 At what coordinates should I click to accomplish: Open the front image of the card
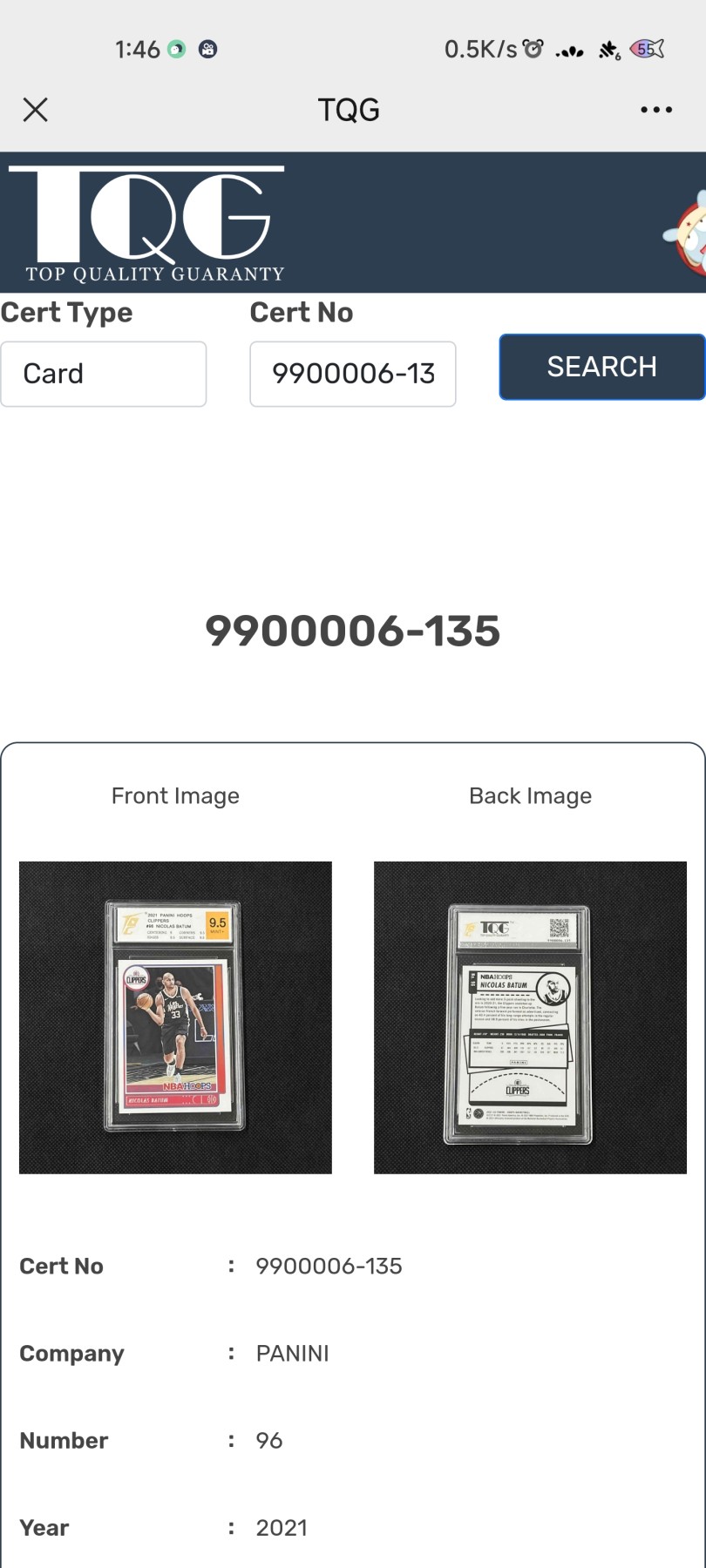pyautogui.click(x=175, y=1017)
